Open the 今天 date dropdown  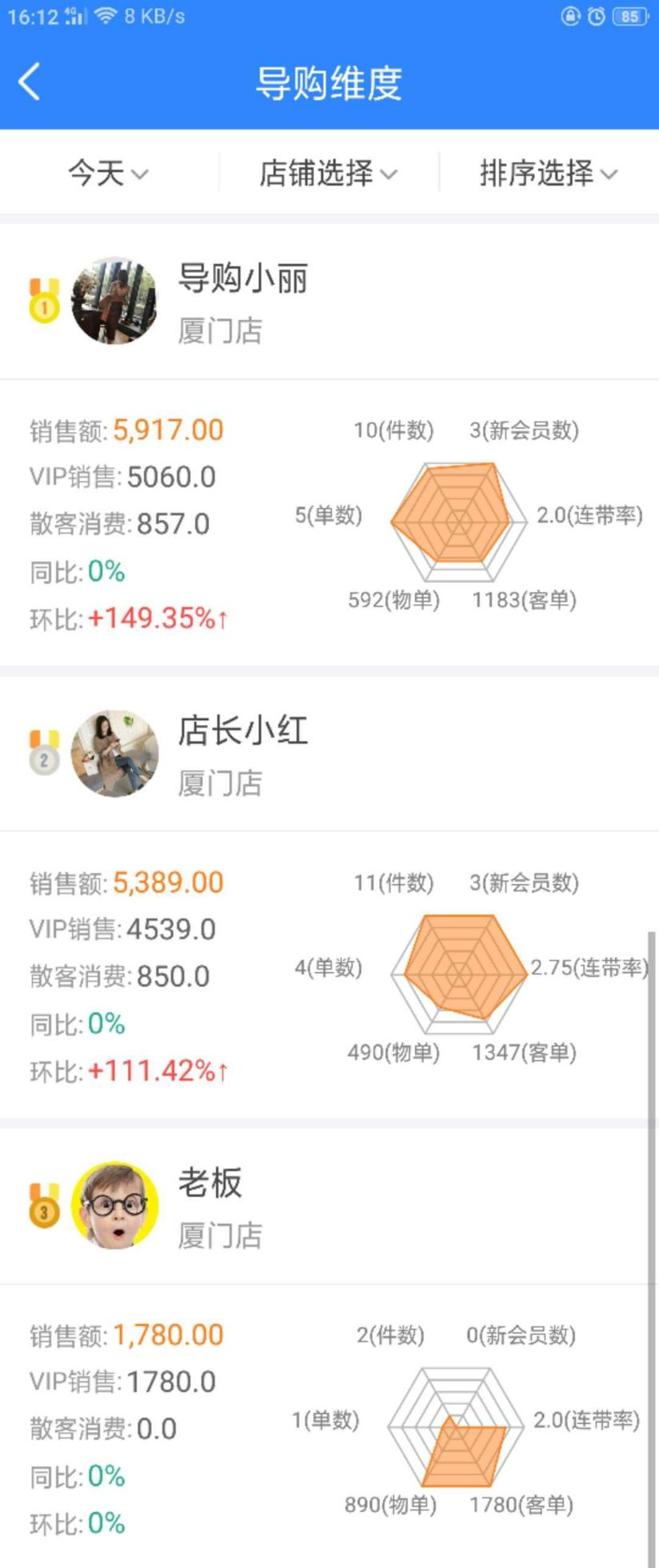pyautogui.click(x=108, y=173)
